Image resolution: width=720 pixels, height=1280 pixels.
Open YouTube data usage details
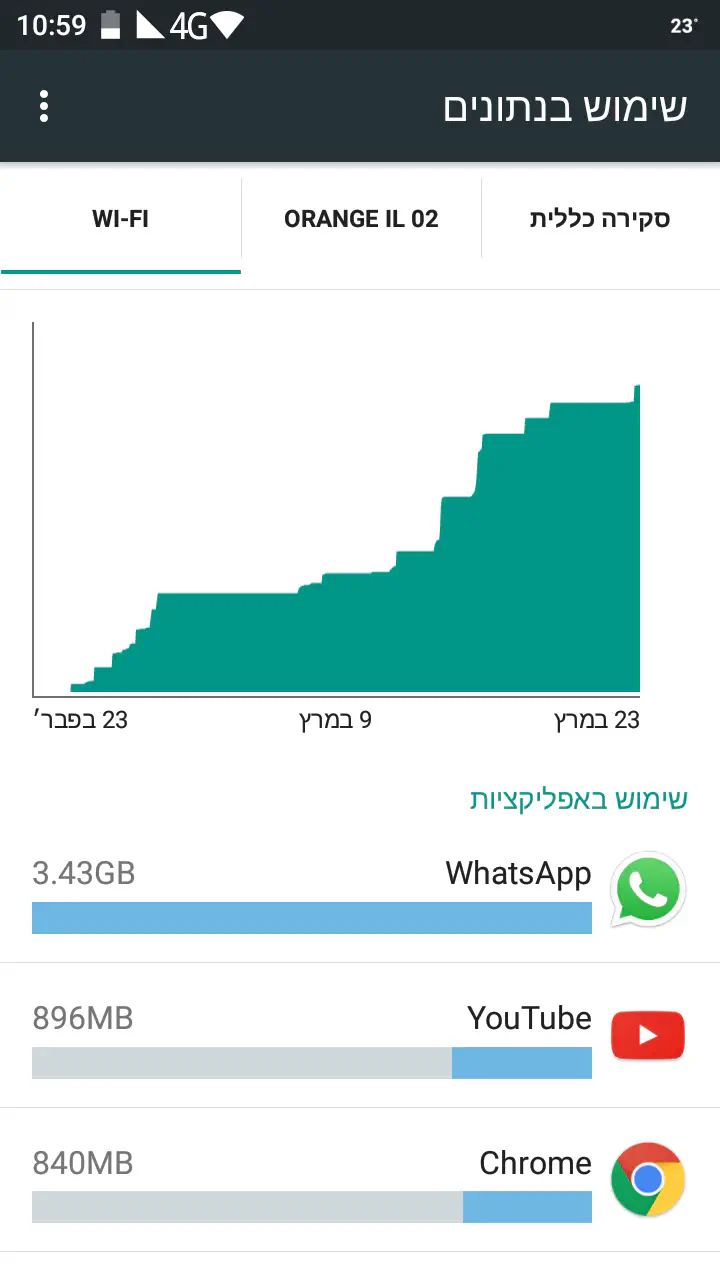click(360, 1036)
